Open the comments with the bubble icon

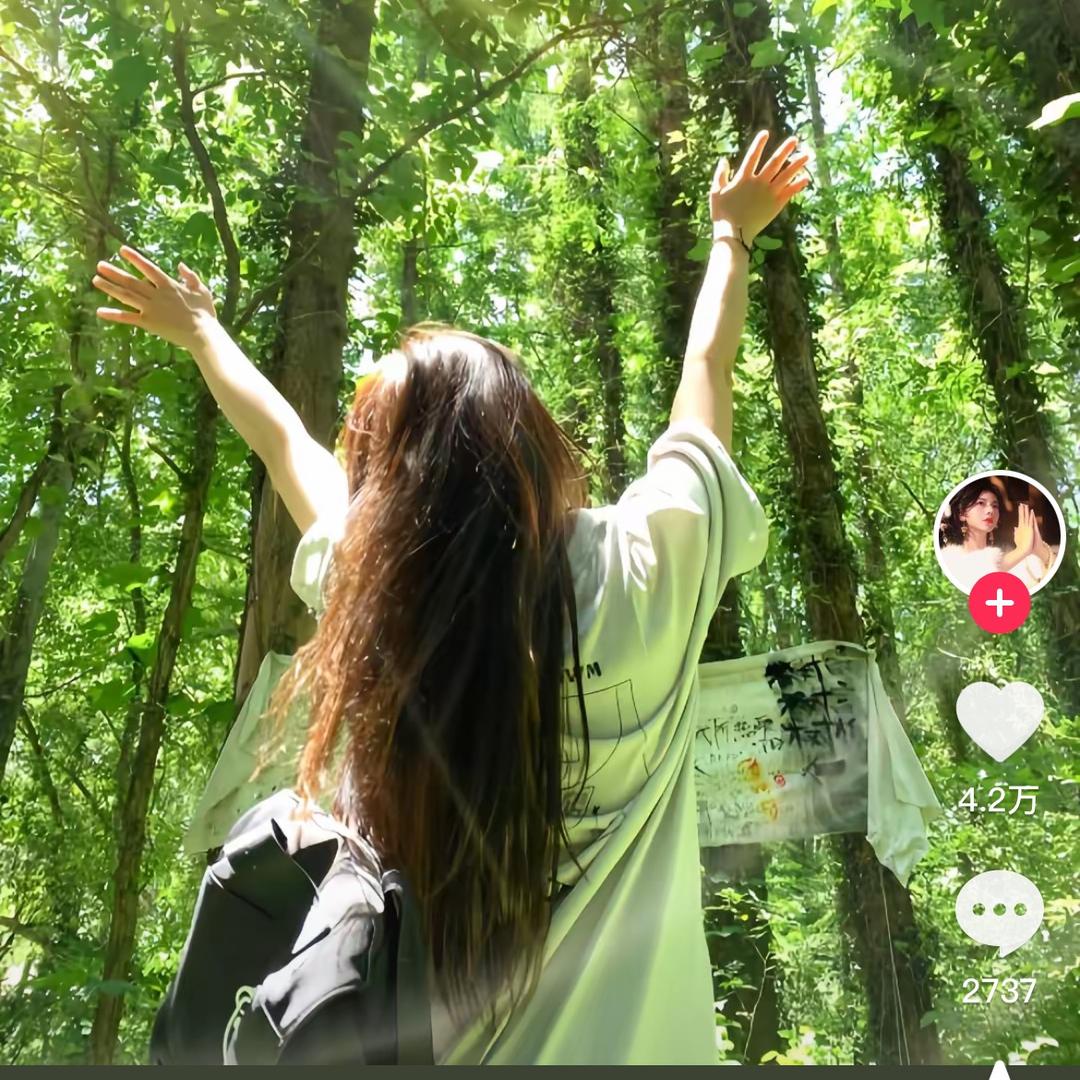[x=999, y=910]
